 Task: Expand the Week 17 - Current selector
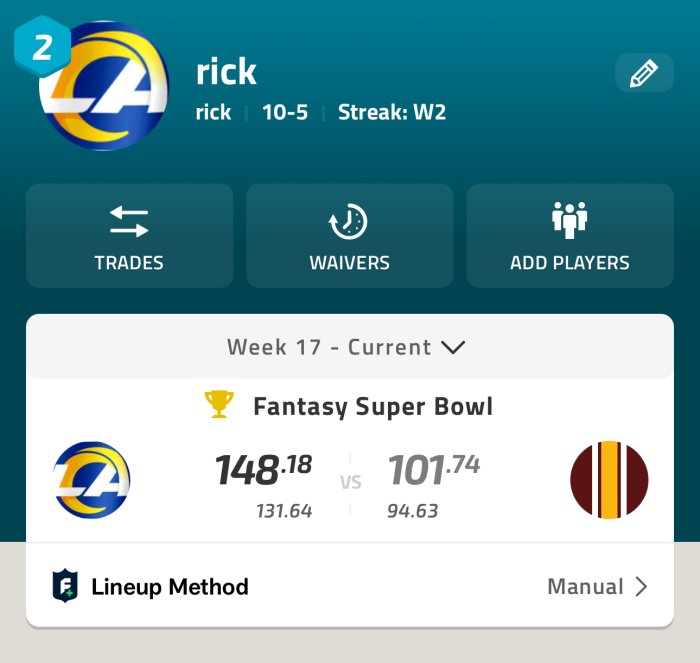coord(349,347)
